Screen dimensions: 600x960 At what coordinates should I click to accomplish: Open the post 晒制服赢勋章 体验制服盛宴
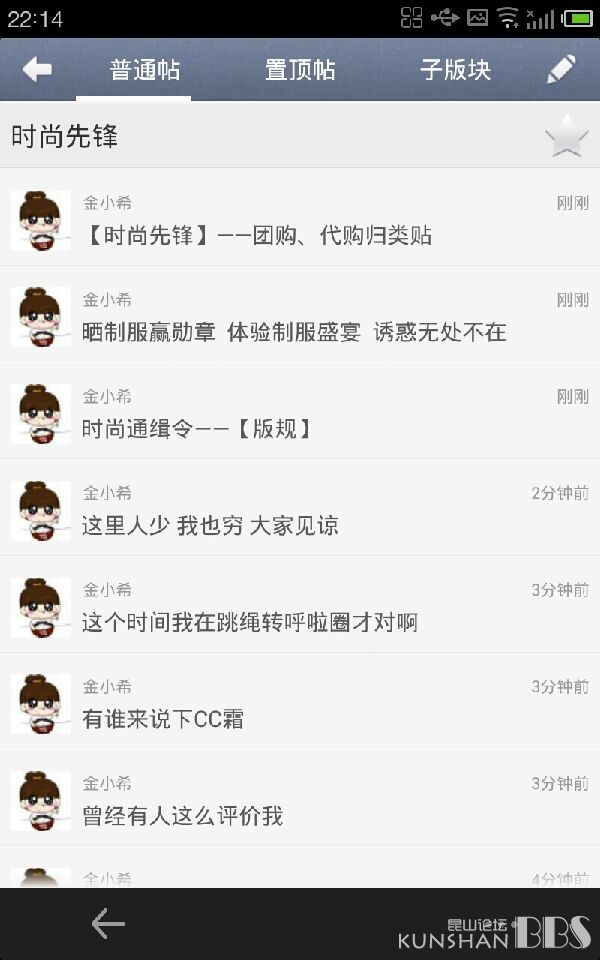(300, 315)
